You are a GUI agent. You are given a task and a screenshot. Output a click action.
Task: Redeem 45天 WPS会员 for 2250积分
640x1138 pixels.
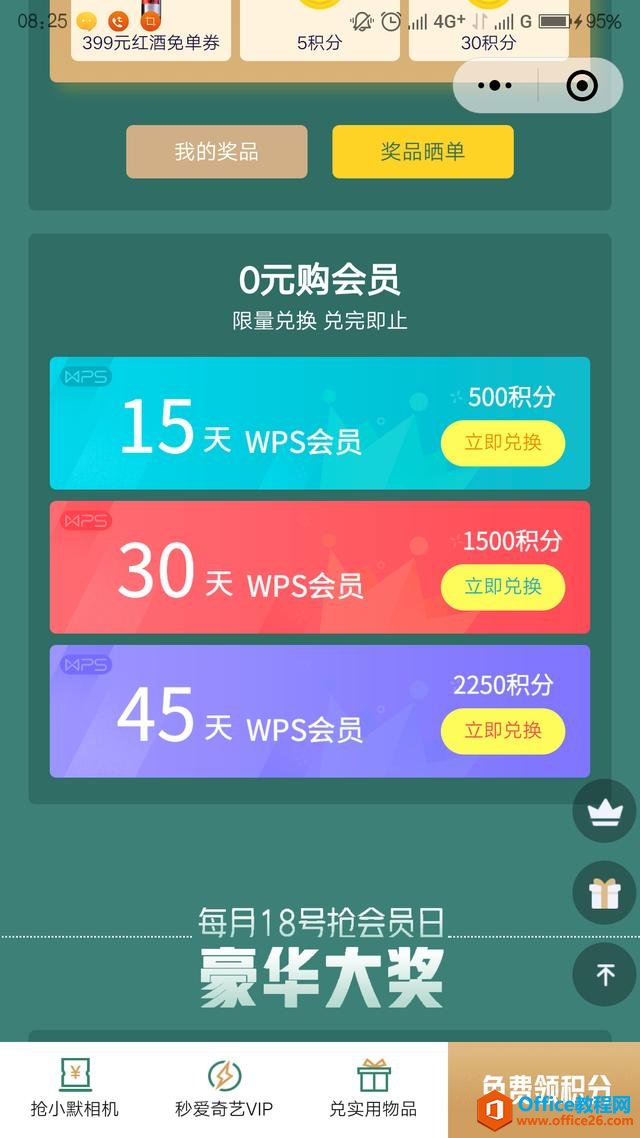[503, 731]
